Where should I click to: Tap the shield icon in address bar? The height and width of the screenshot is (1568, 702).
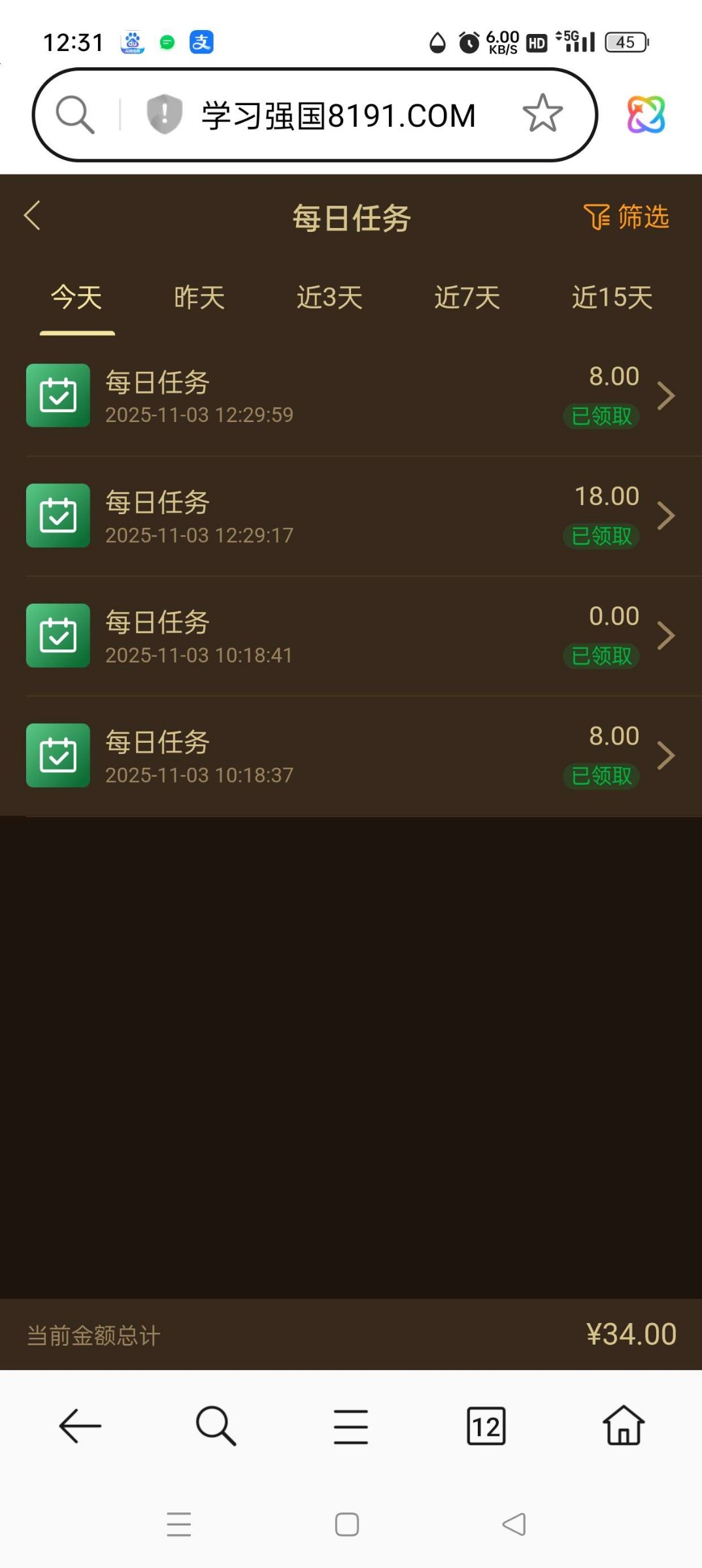pos(164,112)
